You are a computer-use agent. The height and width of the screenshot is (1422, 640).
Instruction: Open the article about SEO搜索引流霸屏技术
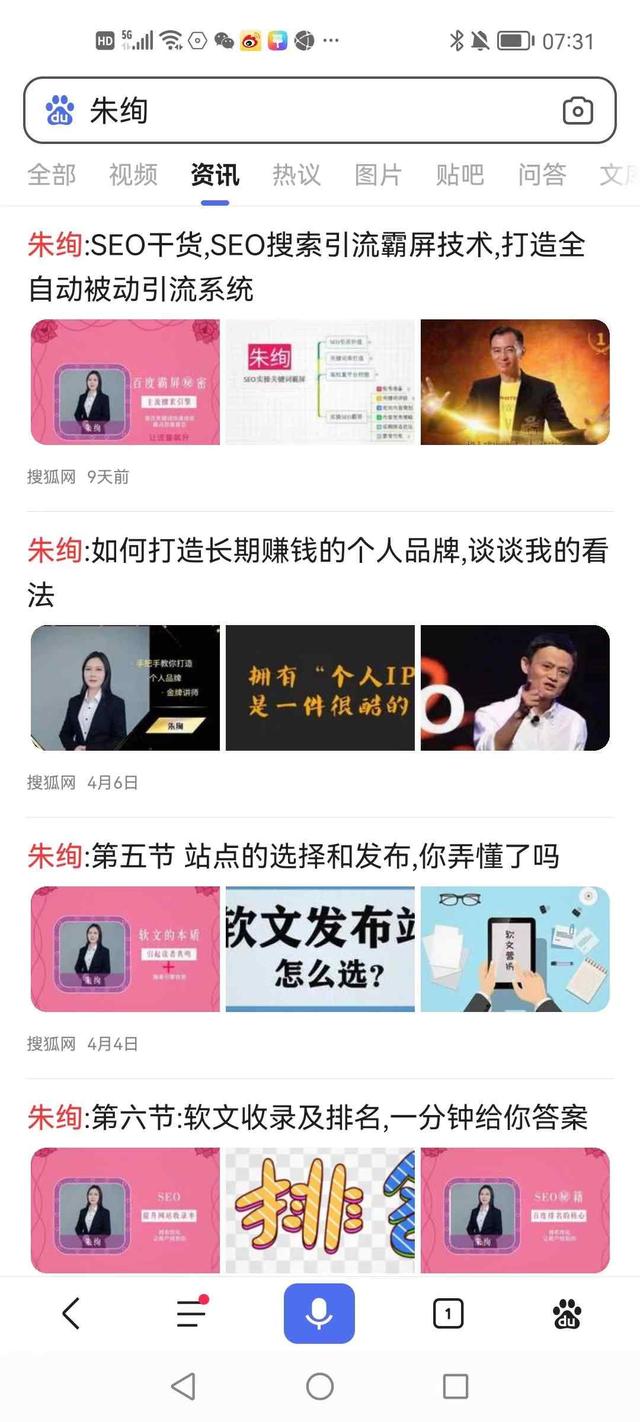pyautogui.click(x=307, y=267)
